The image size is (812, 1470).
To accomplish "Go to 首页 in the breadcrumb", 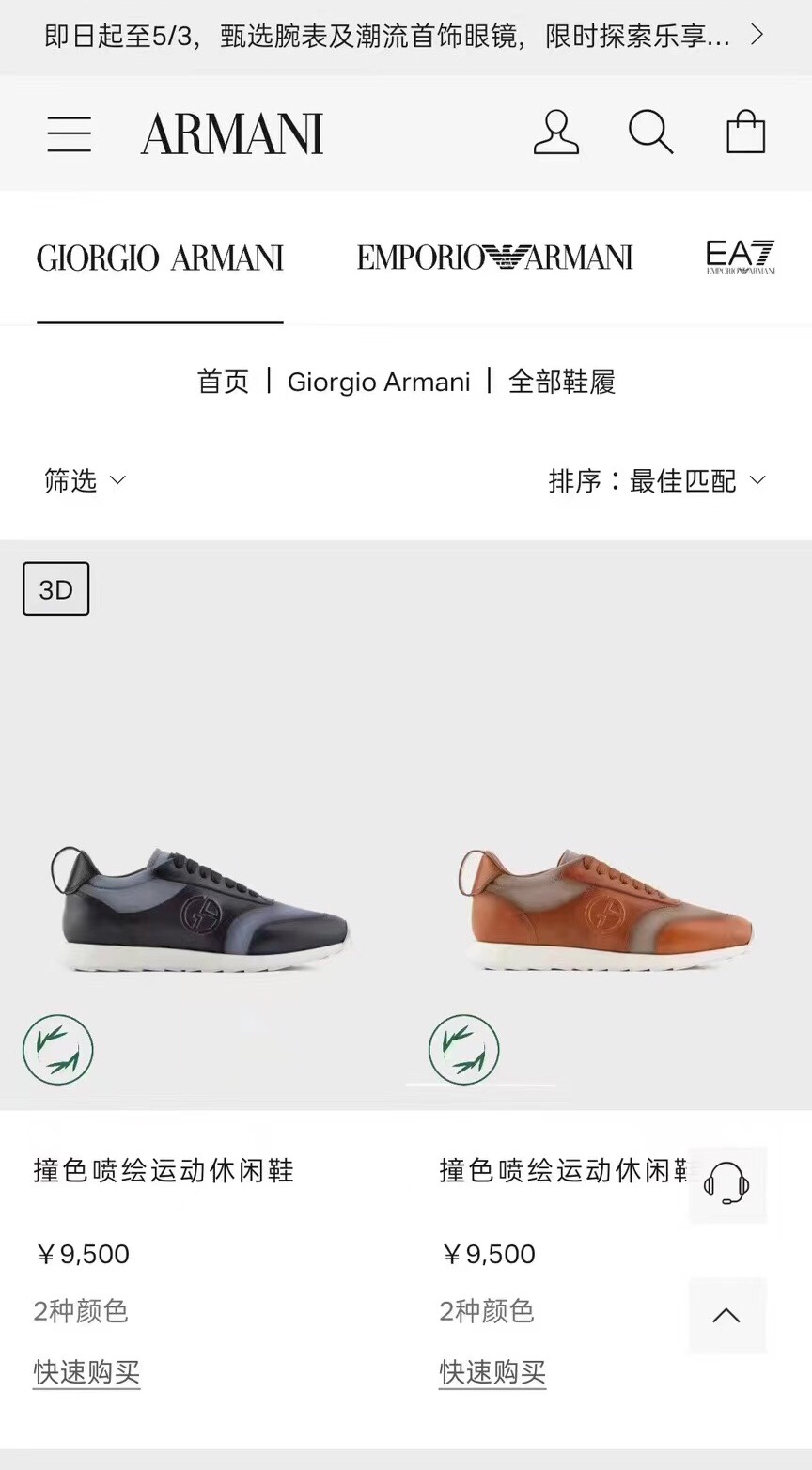I will coord(223,382).
